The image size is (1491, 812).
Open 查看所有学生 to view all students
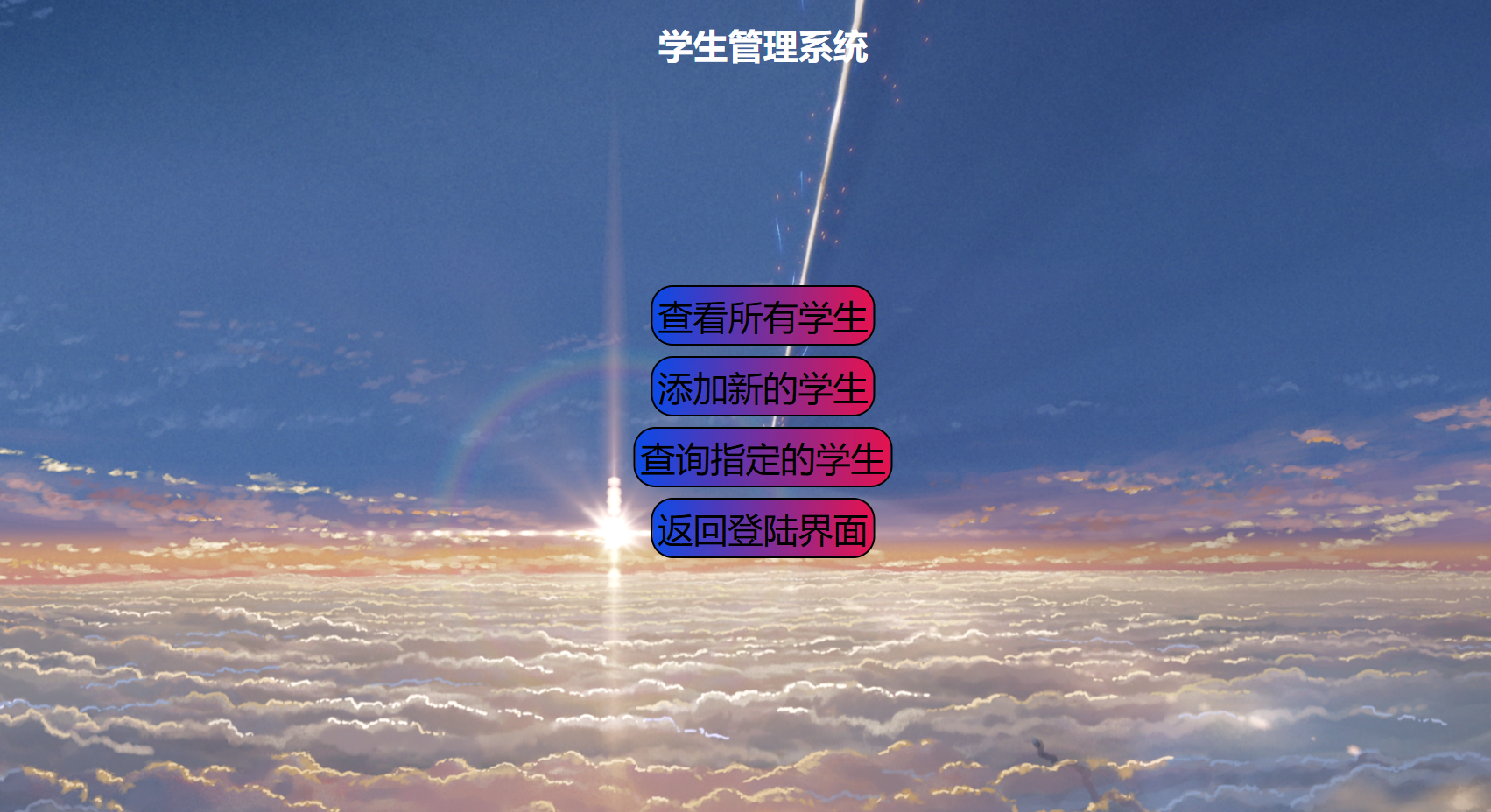point(763,316)
